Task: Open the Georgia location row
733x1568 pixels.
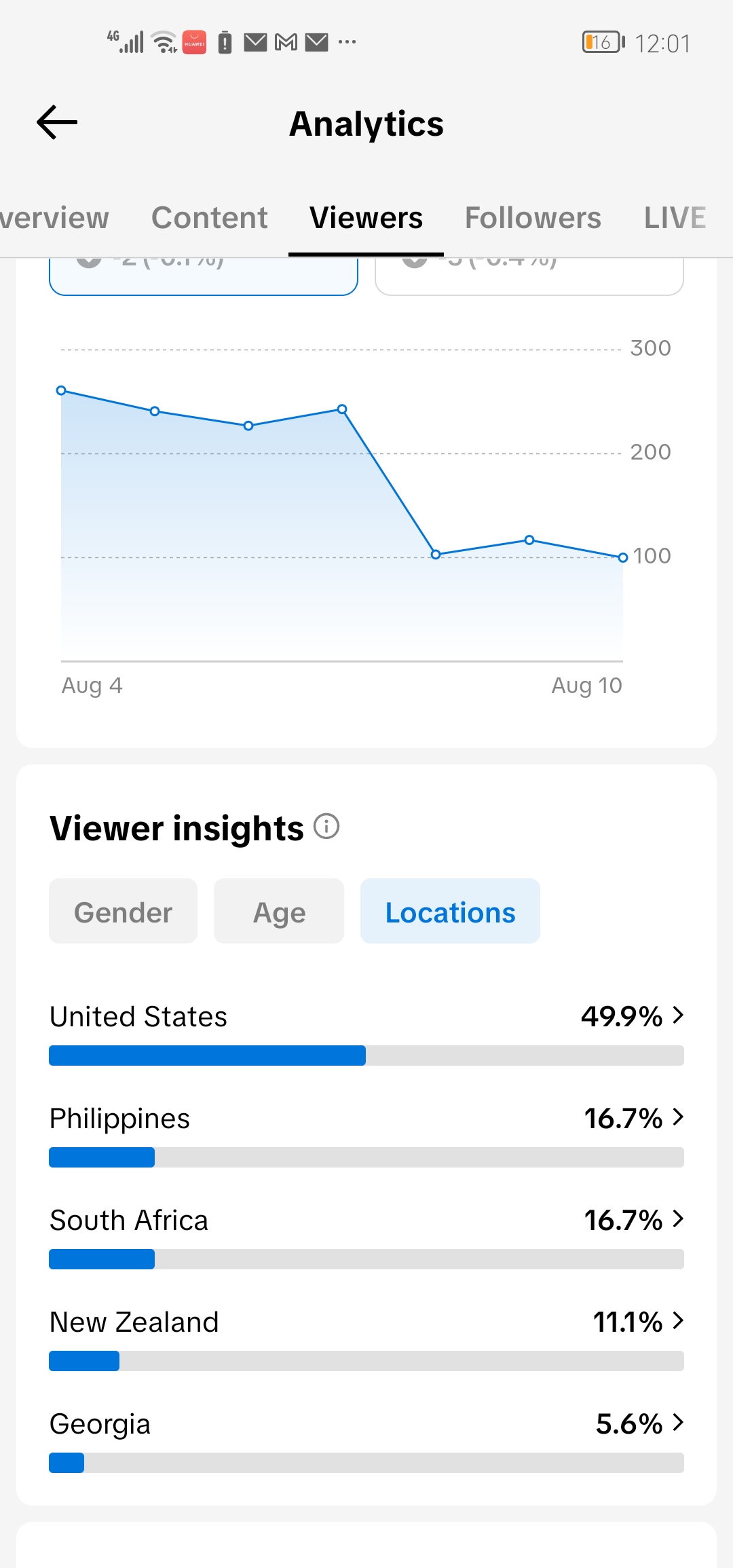Action: click(366, 1440)
